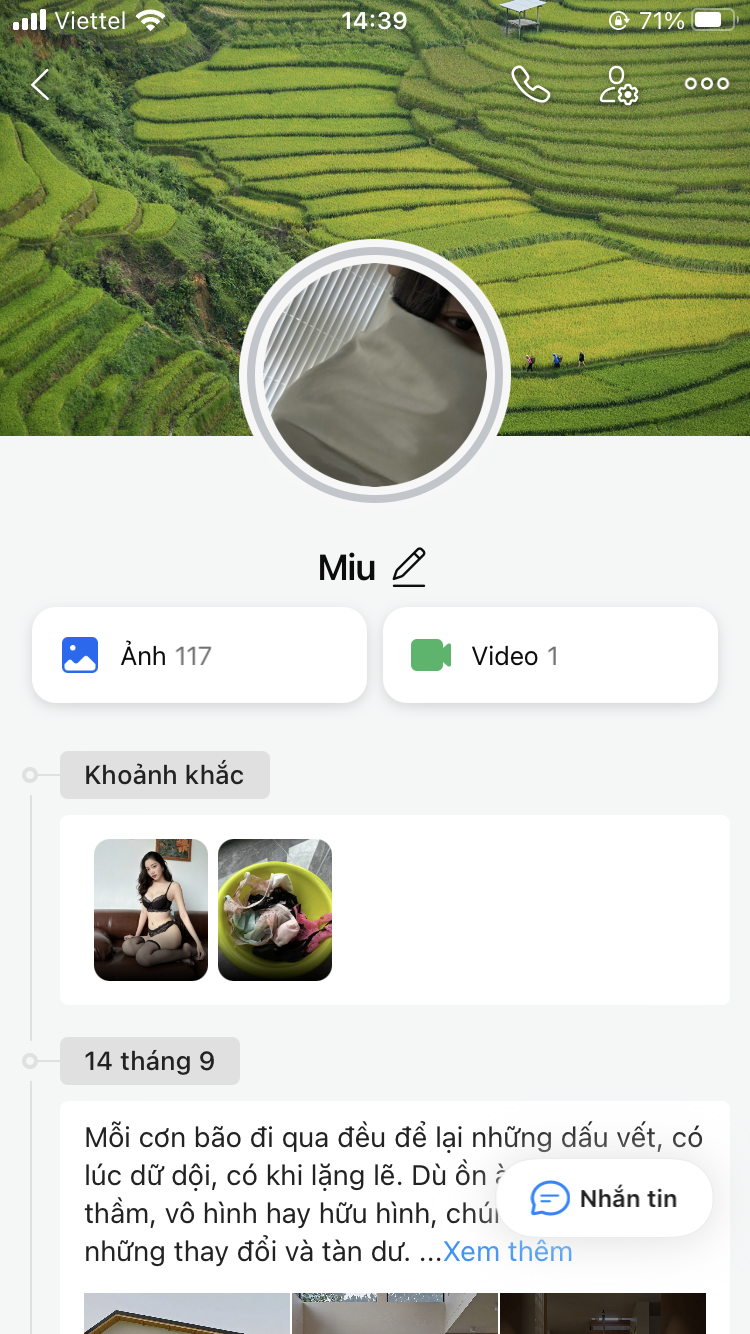Tap the Nhắn tin message button
Viewport: 750px width, 1334px height.
pyautogui.click(x=605, y=1198)
